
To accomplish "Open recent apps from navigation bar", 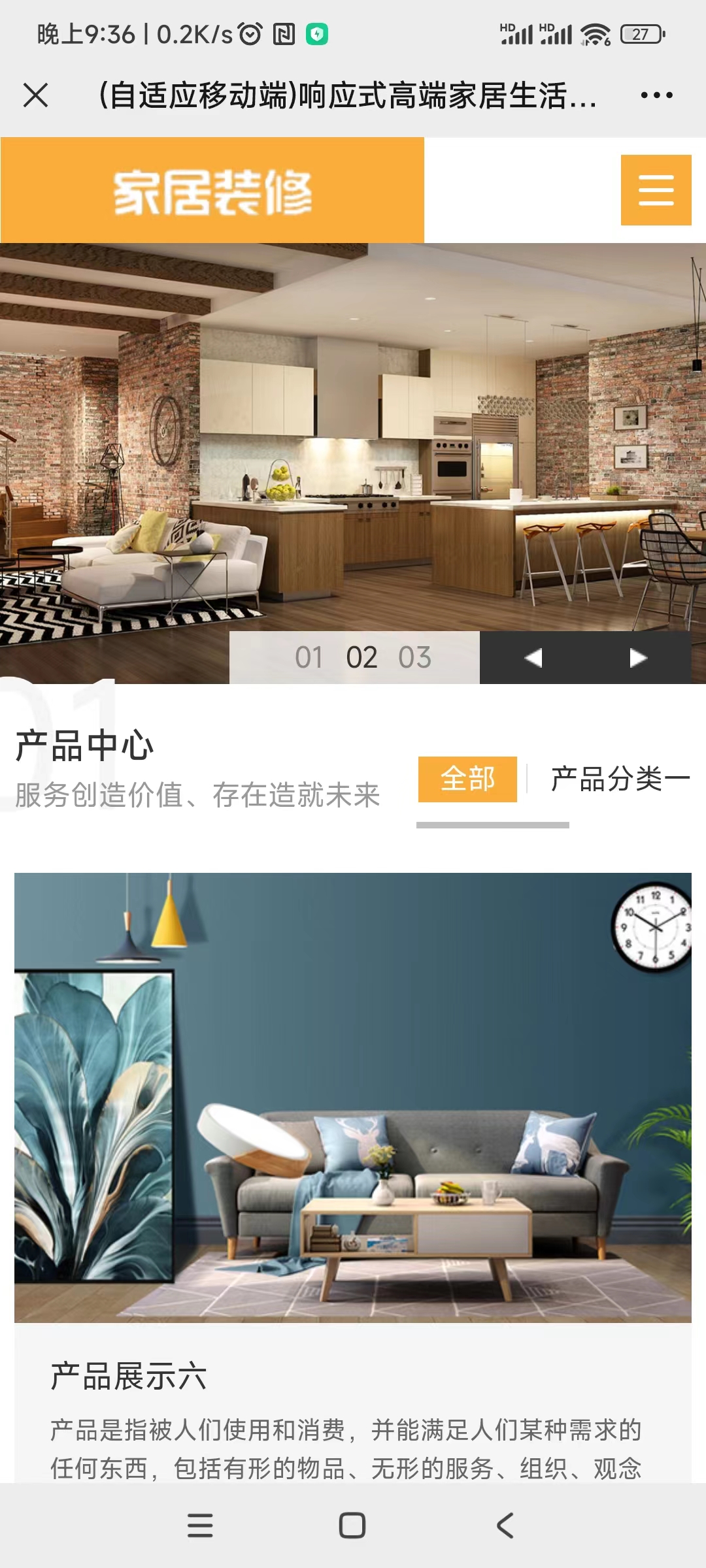I will (200, 1526).
